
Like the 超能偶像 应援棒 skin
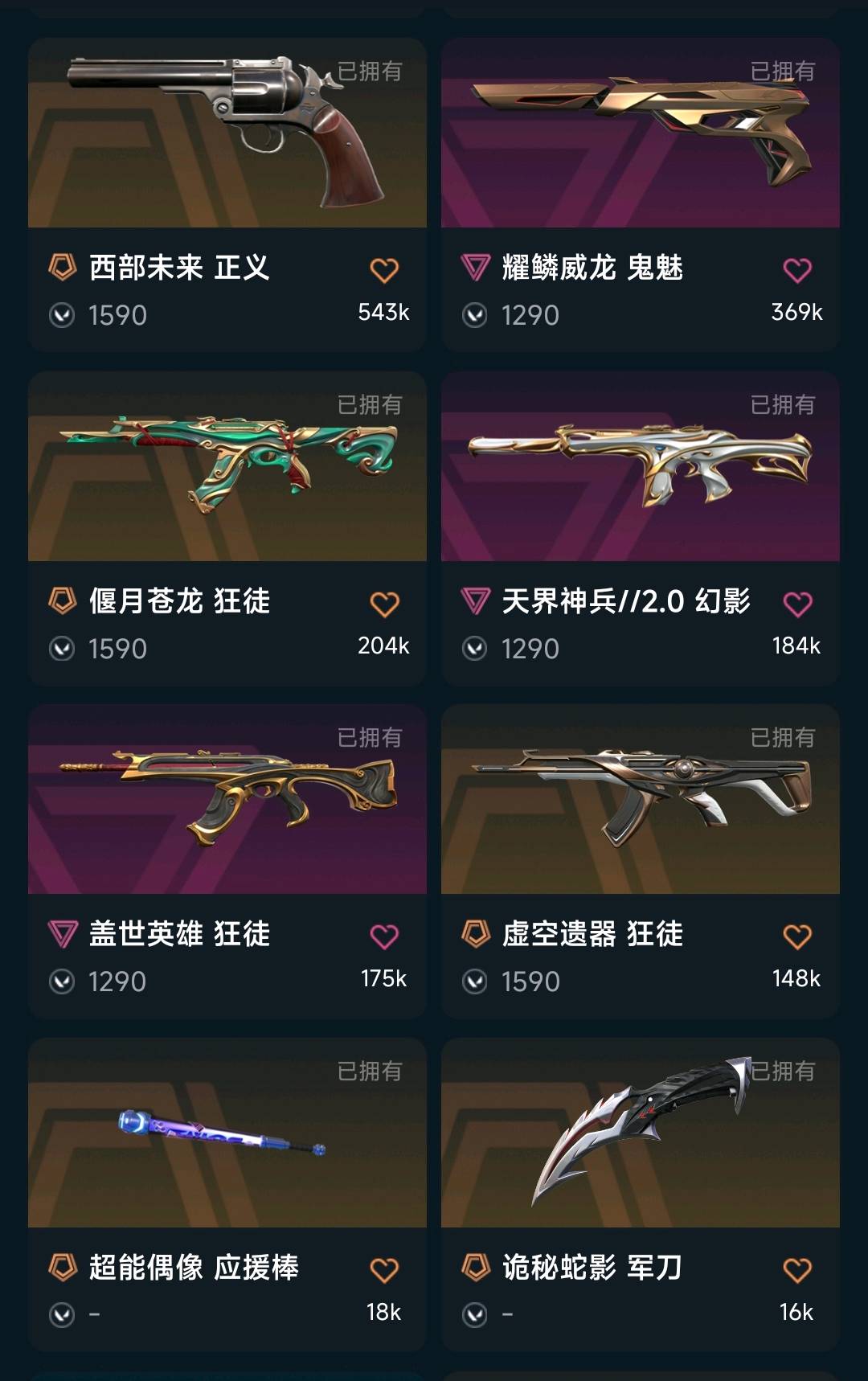point(384,1271)
